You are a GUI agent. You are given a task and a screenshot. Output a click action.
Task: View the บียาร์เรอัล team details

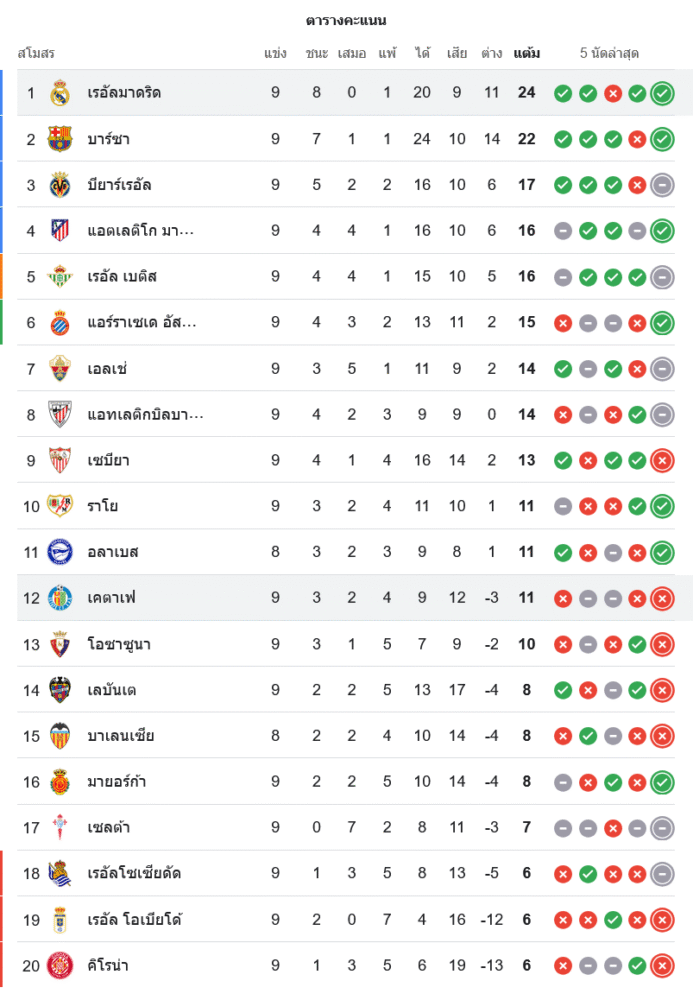tap(119, 185)
